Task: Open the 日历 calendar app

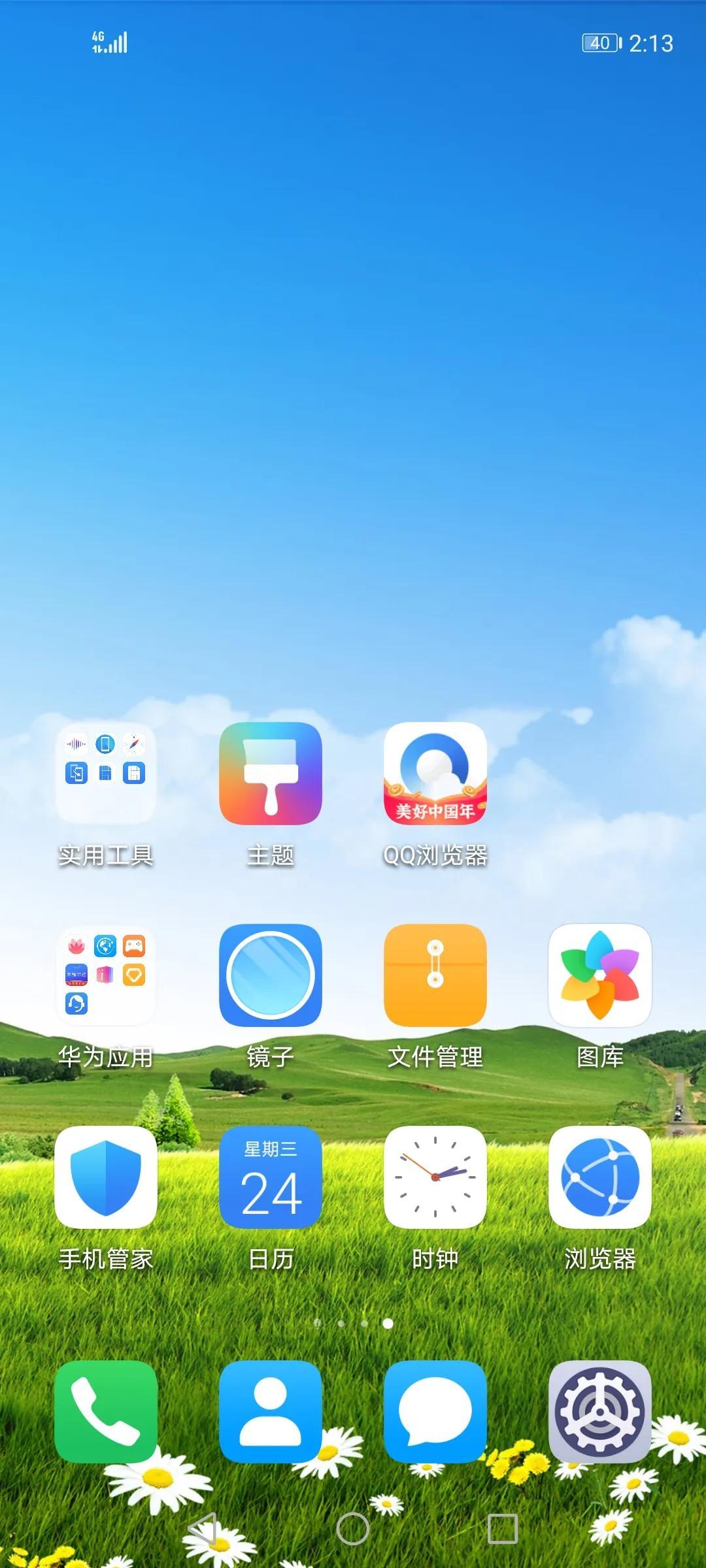Action: pyautogui.click(x=271, y=1177)
